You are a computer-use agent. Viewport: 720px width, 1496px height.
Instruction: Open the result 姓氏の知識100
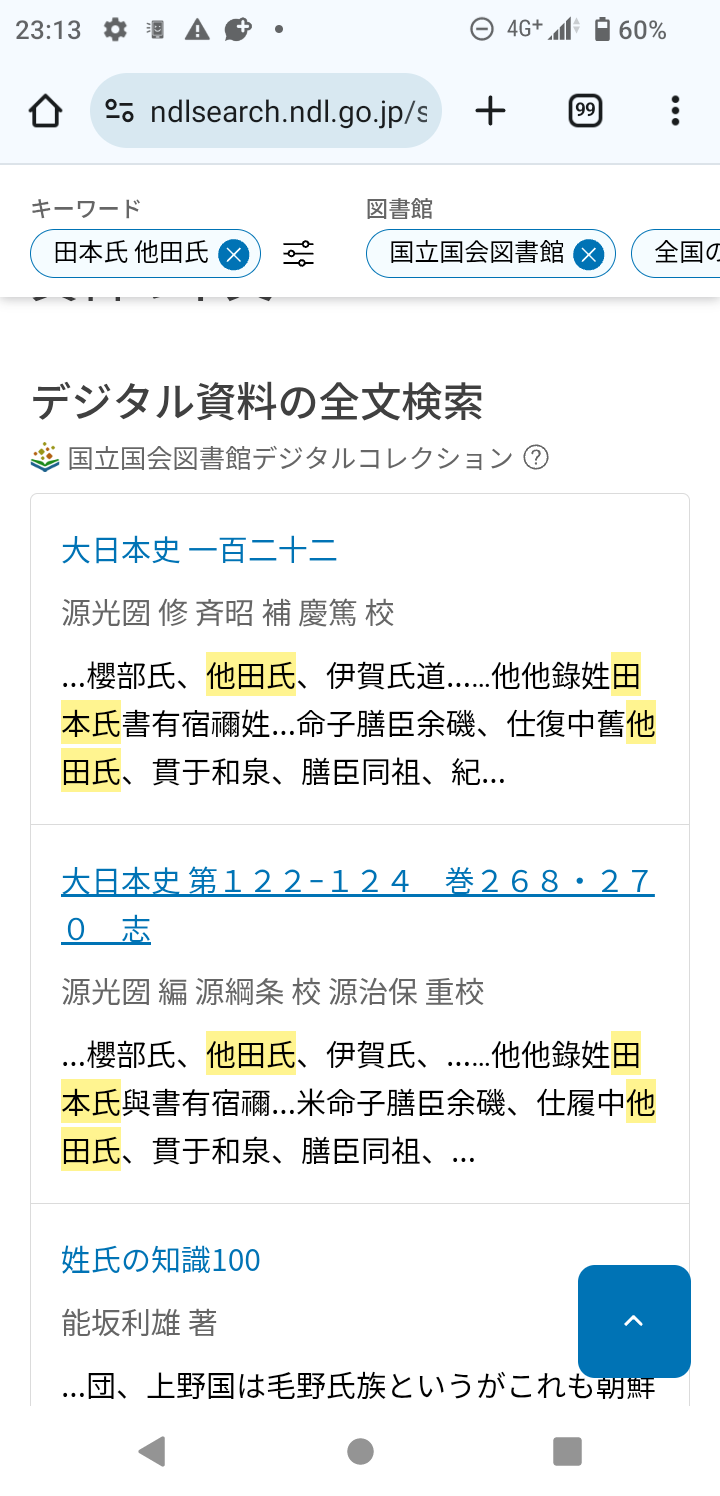point(161,1260)
